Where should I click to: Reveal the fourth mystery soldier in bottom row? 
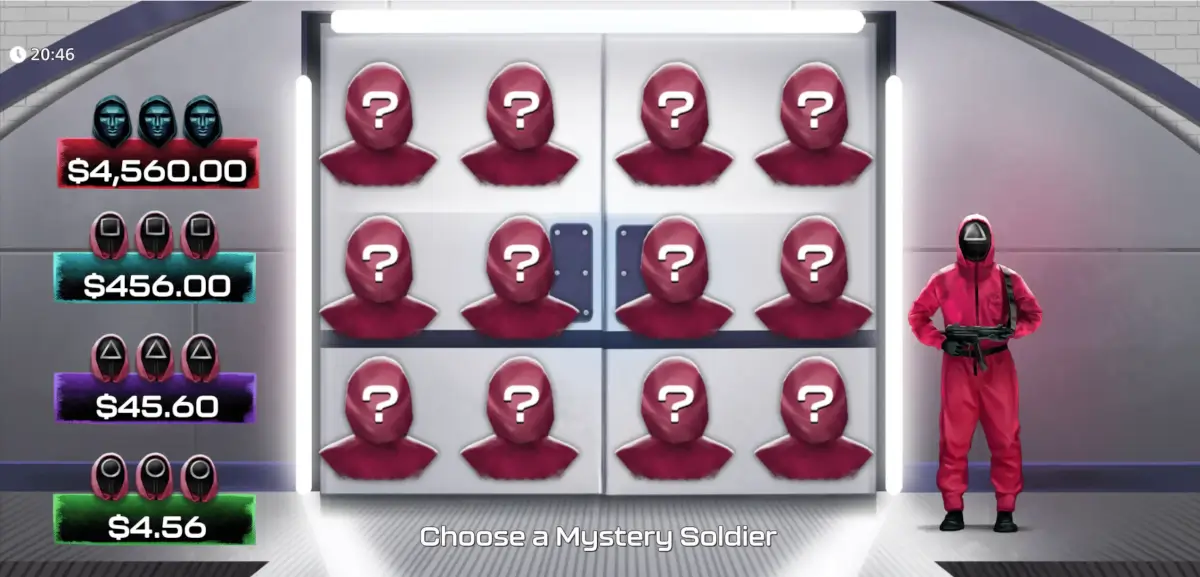pos(813,417)
